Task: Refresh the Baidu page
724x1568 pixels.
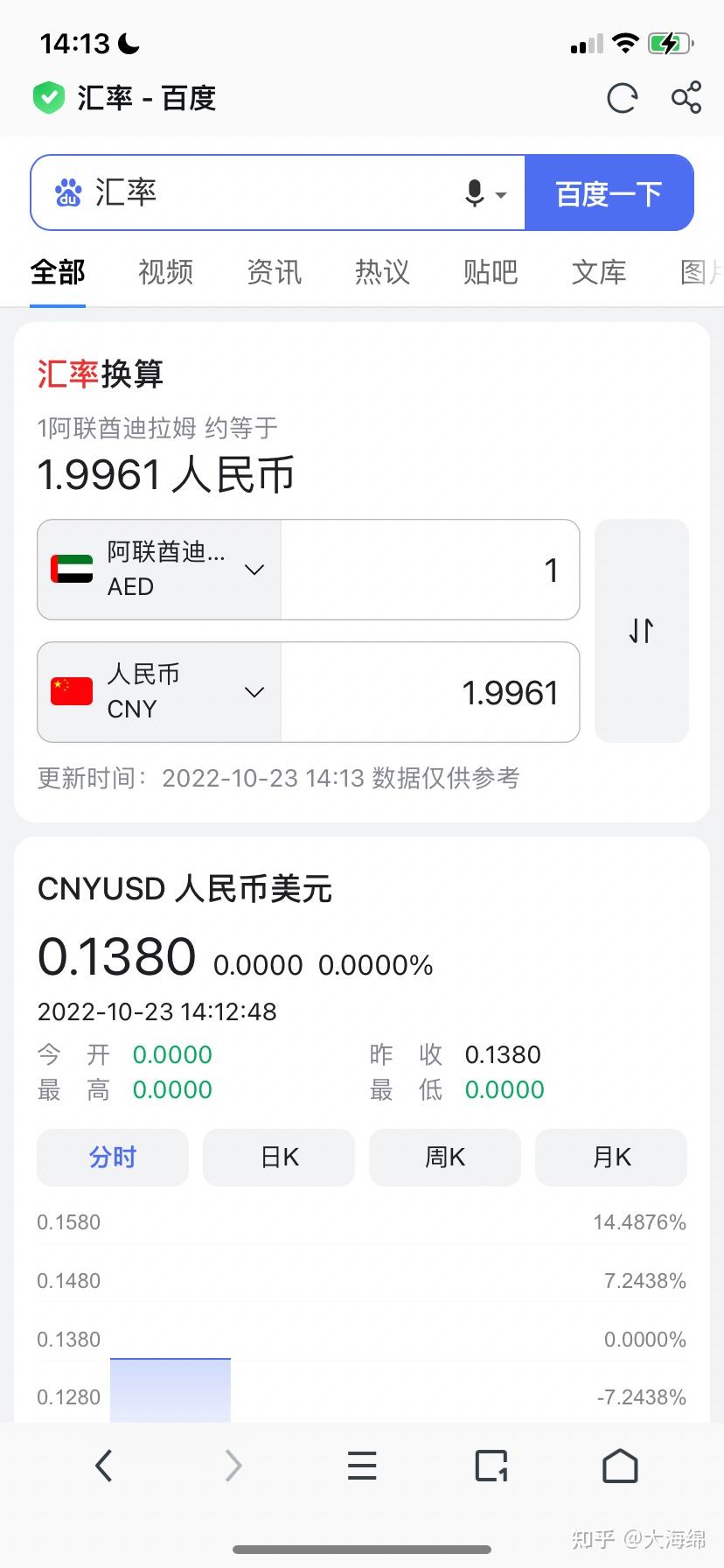Action: 622,99
